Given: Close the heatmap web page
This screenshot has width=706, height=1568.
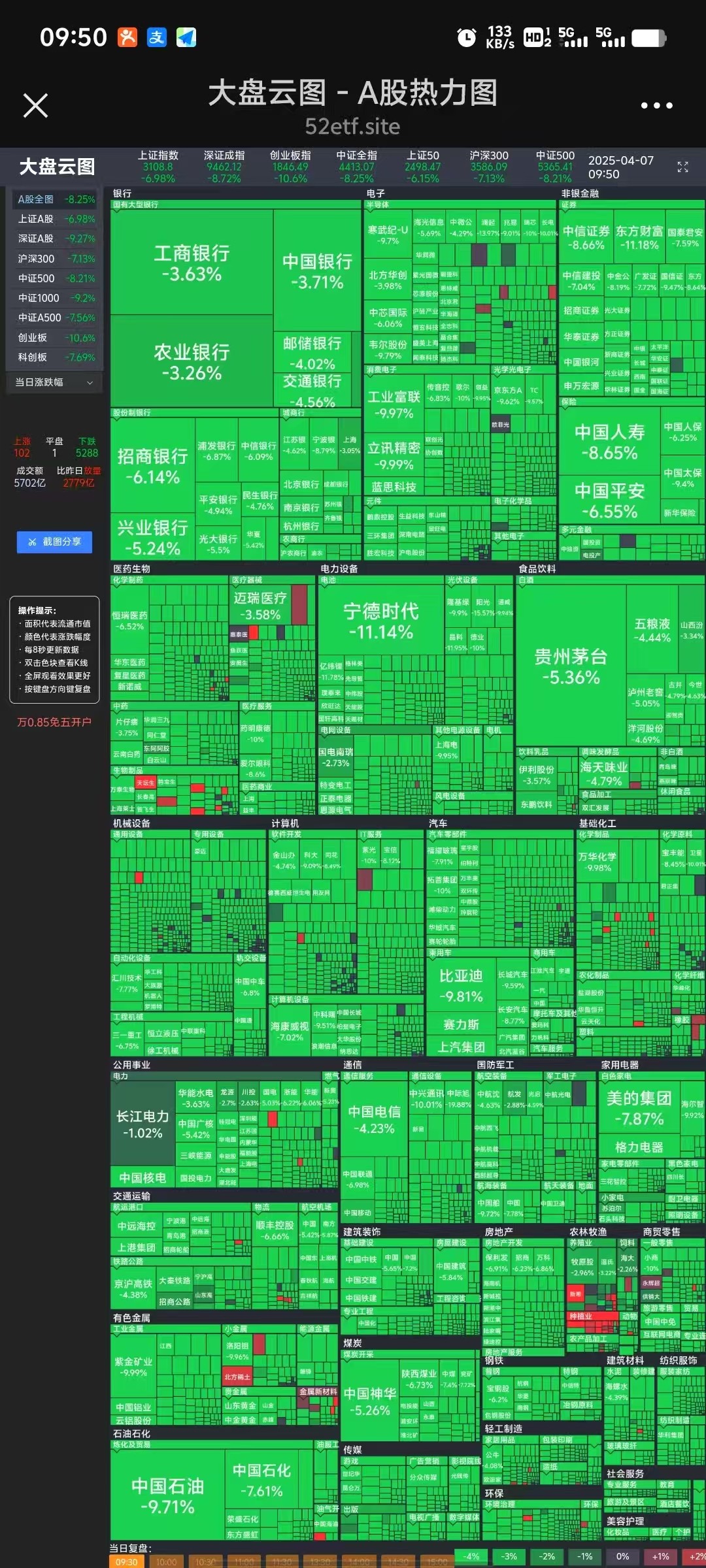Looking at the screenshot, I should [35, 105].
